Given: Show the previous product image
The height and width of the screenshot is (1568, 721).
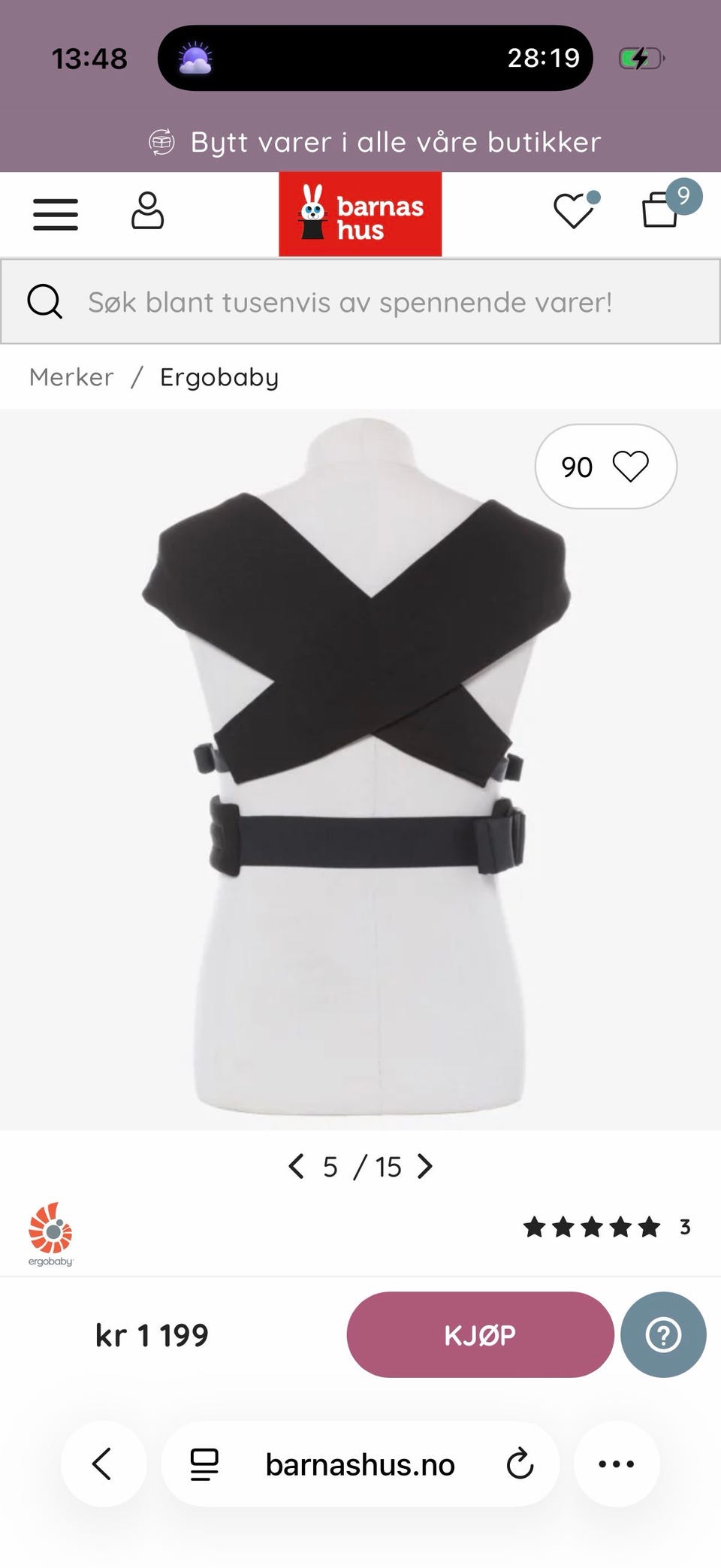Looking at the screenshot, I should point(297,1166).
